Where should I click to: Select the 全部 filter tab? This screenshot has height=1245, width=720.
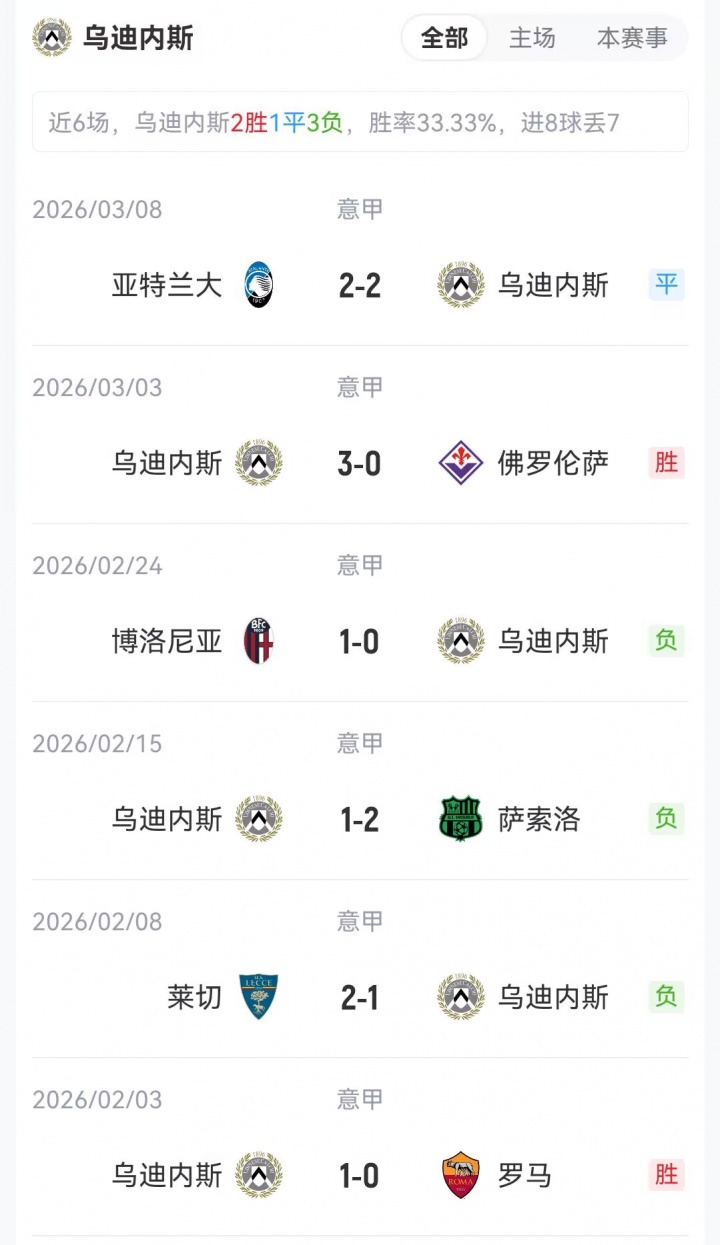point(444,38)
